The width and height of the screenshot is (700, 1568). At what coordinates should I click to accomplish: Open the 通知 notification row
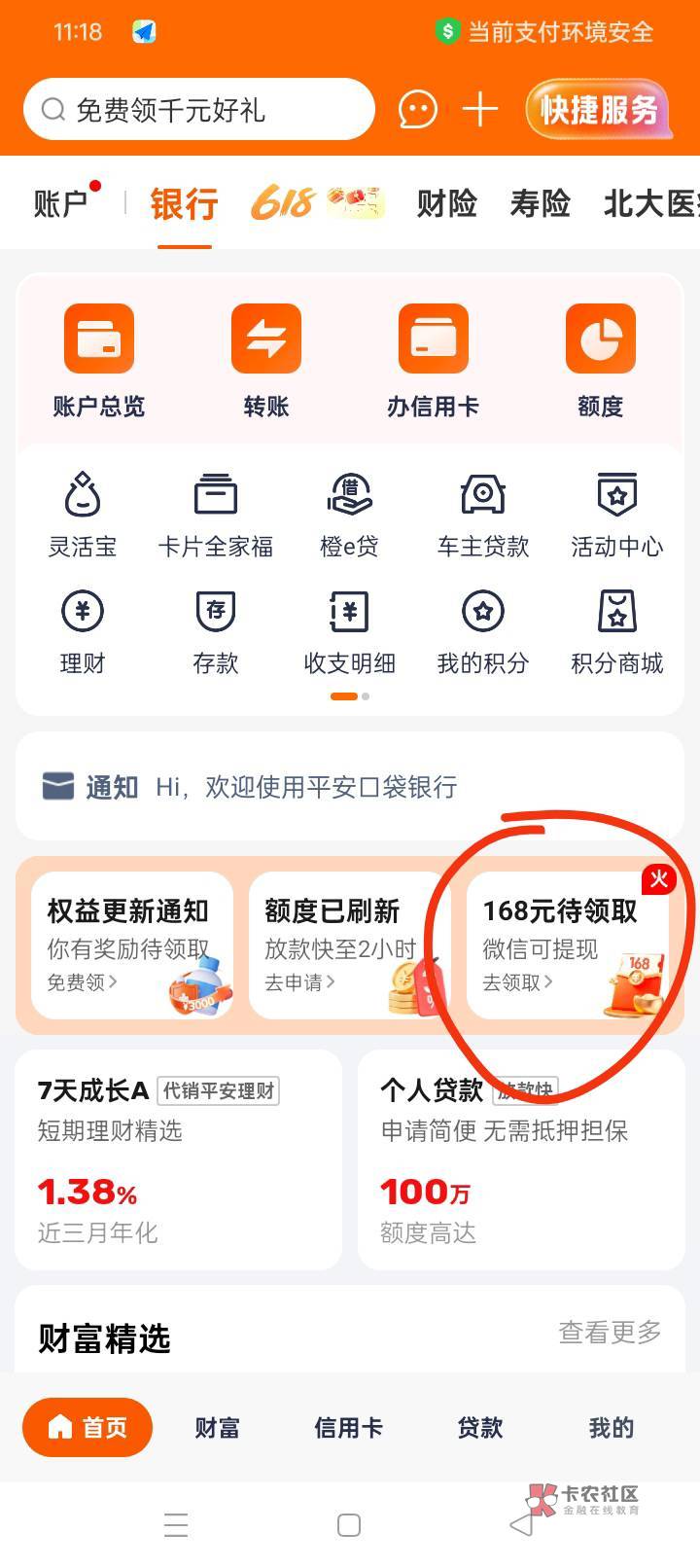point(350,786)
